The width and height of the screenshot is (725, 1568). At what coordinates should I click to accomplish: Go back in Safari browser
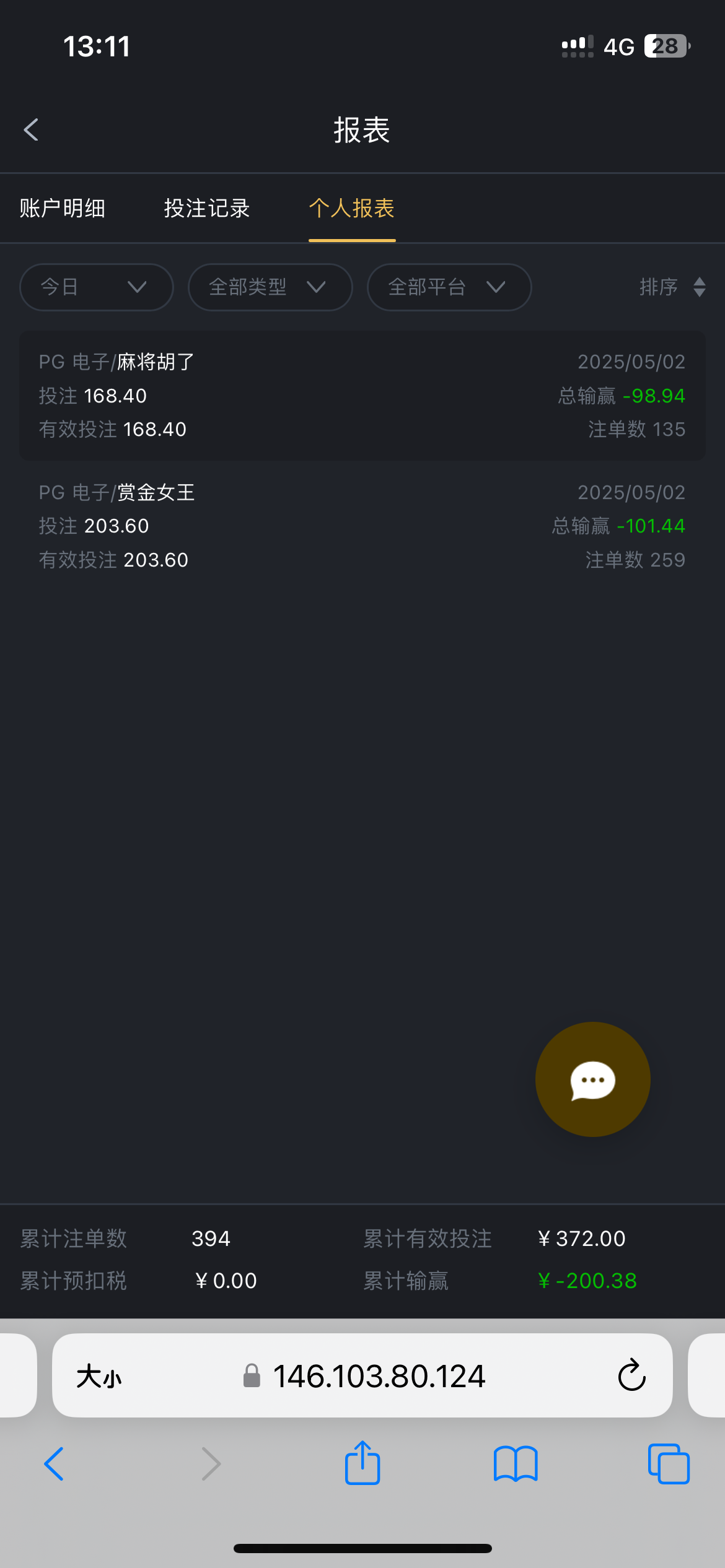click(x=54, y=1464)
